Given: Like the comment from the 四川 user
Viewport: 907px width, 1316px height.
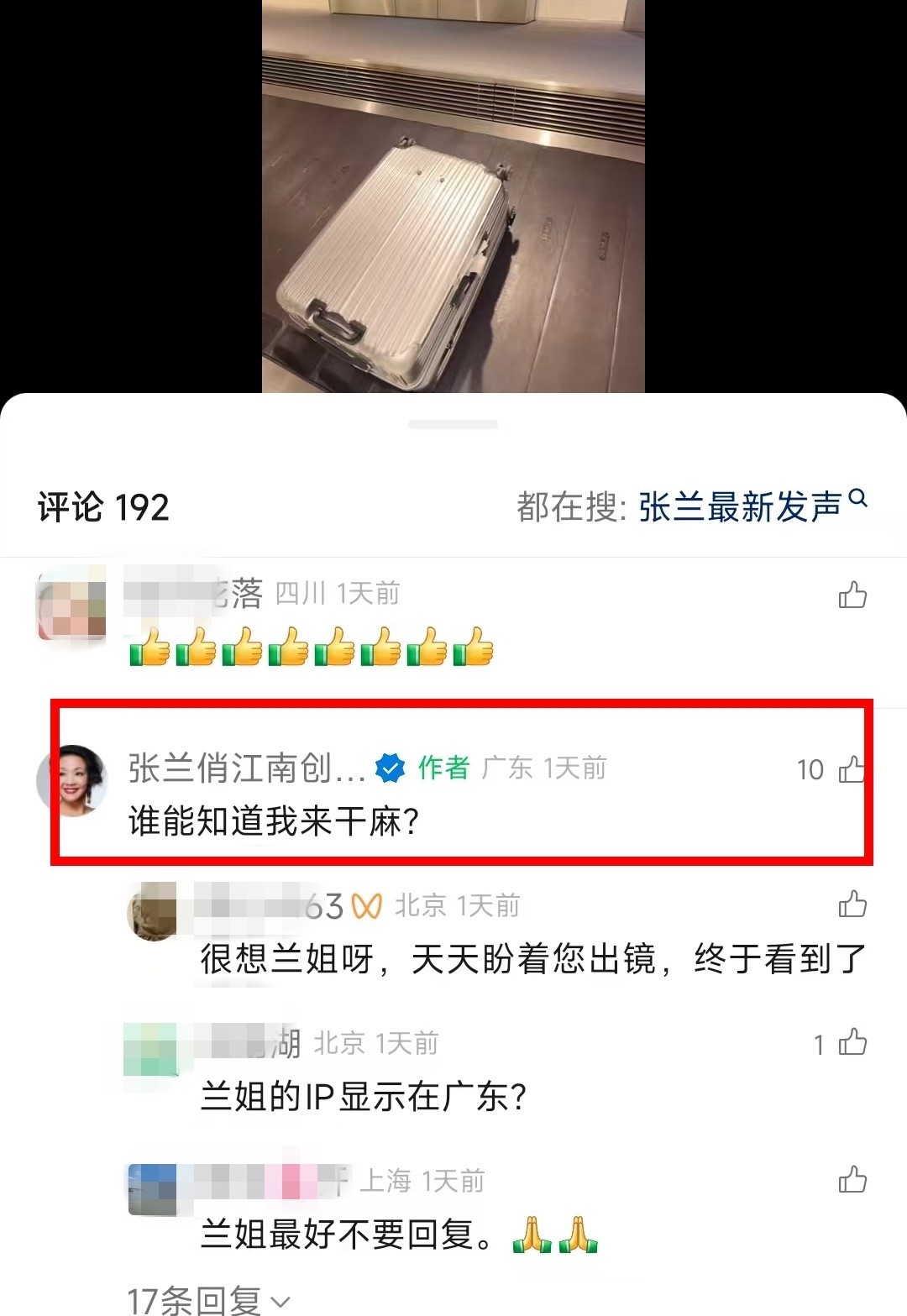Looking at the screenshot, I should point(852,595).
